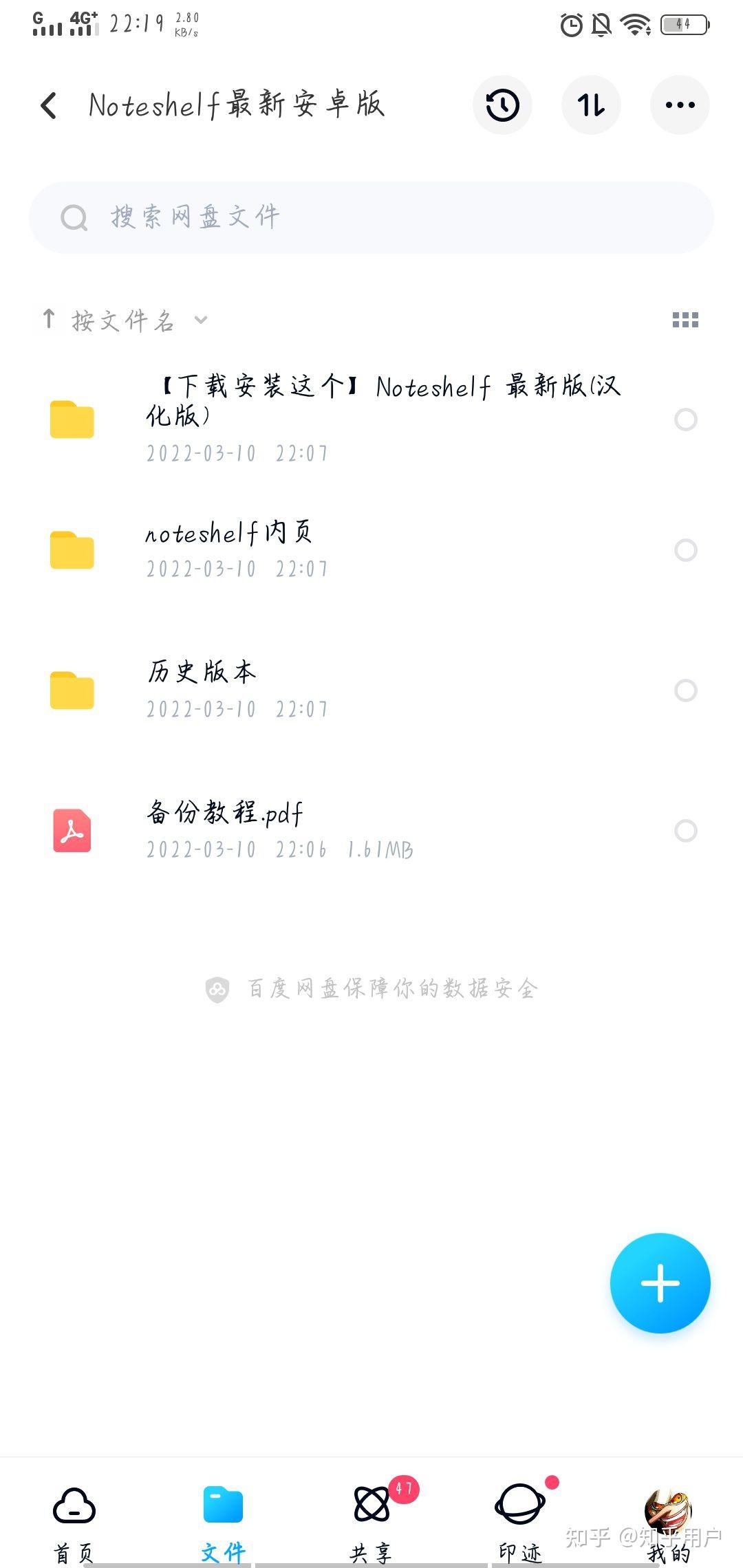The image size is (743, 1568).
Task: Select the 历史版本 folder checkbox
Action: point(685,690)
